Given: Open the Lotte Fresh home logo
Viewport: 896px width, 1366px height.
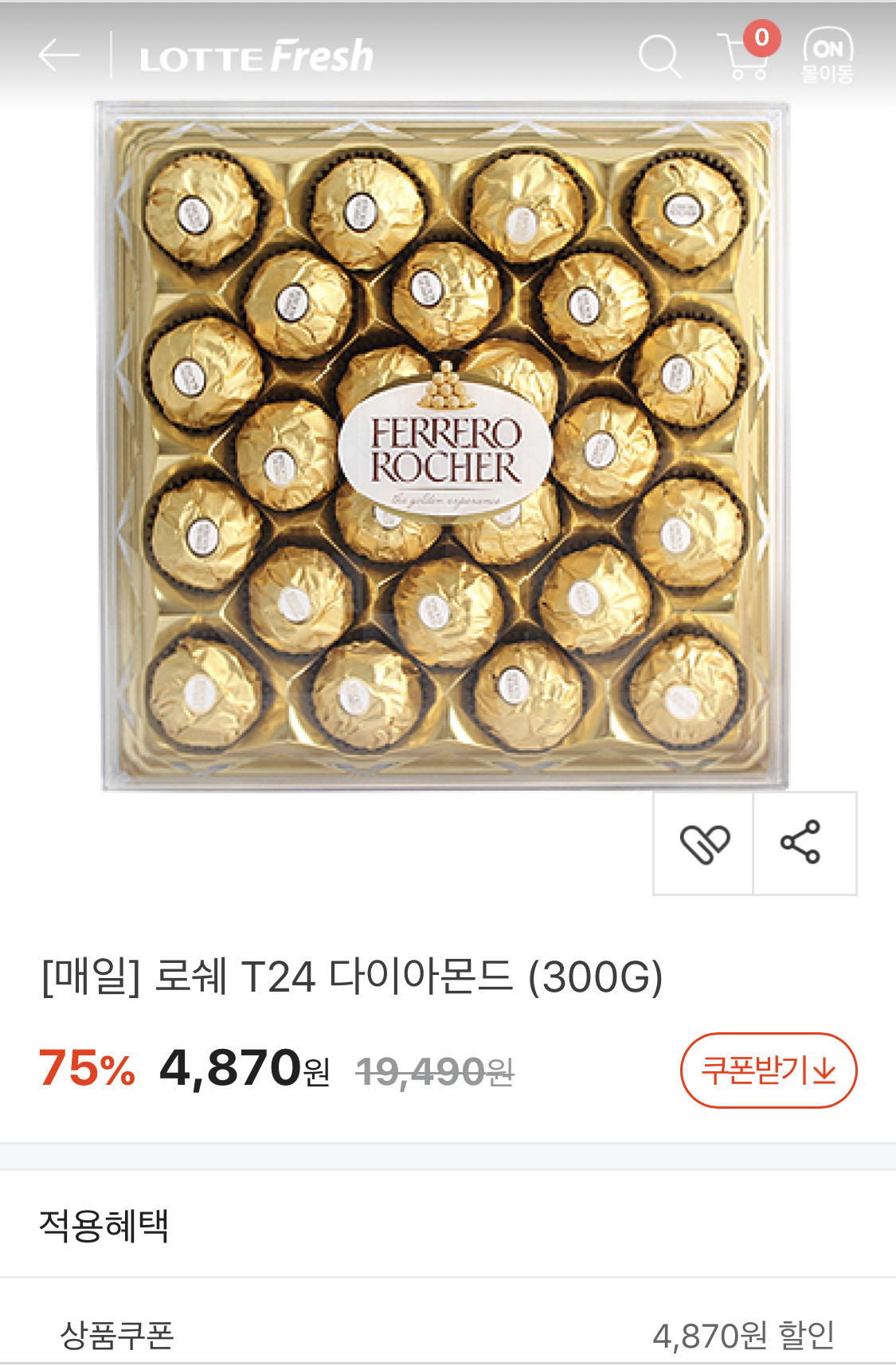Looking at the screenshot, I should [x=256, y=57].
